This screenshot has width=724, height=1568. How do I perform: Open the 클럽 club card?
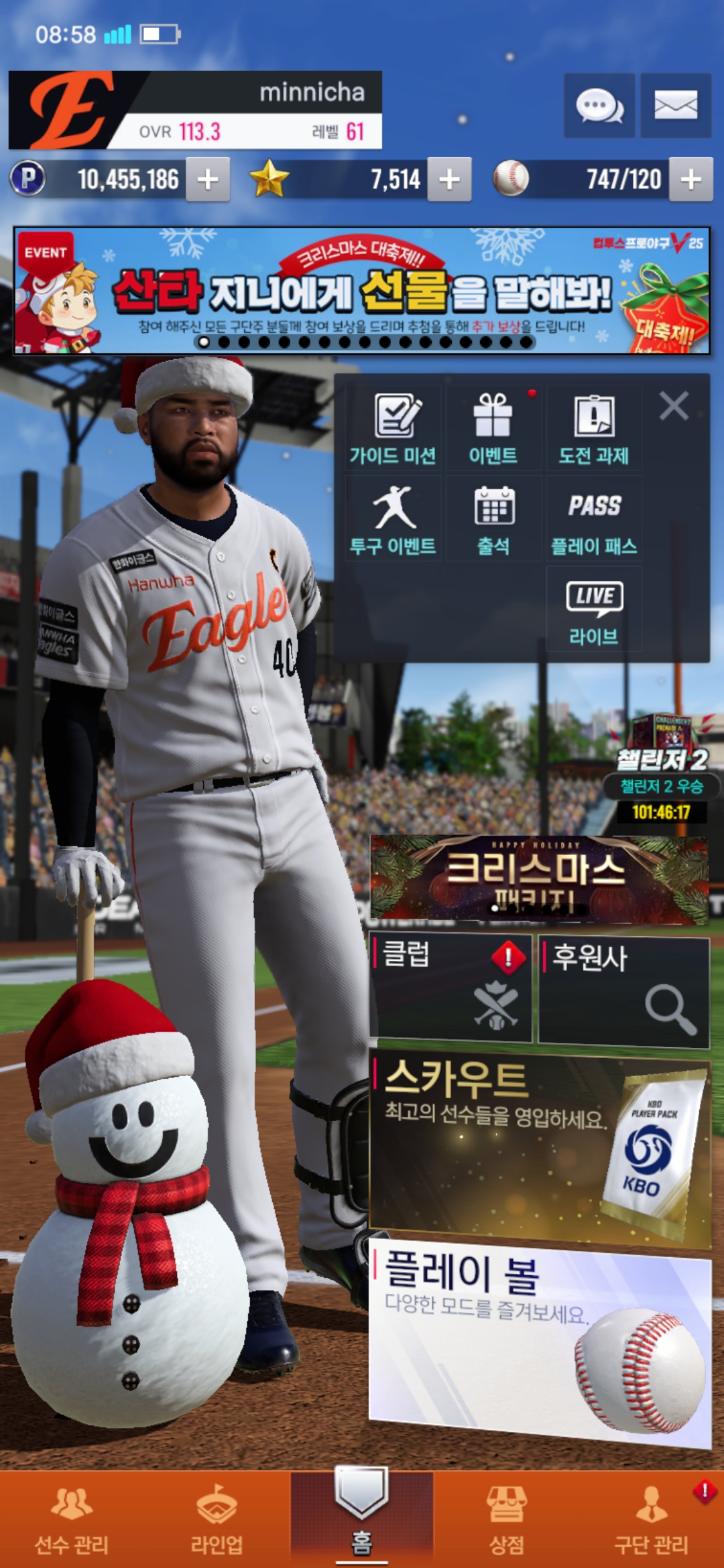click(450, 989)
